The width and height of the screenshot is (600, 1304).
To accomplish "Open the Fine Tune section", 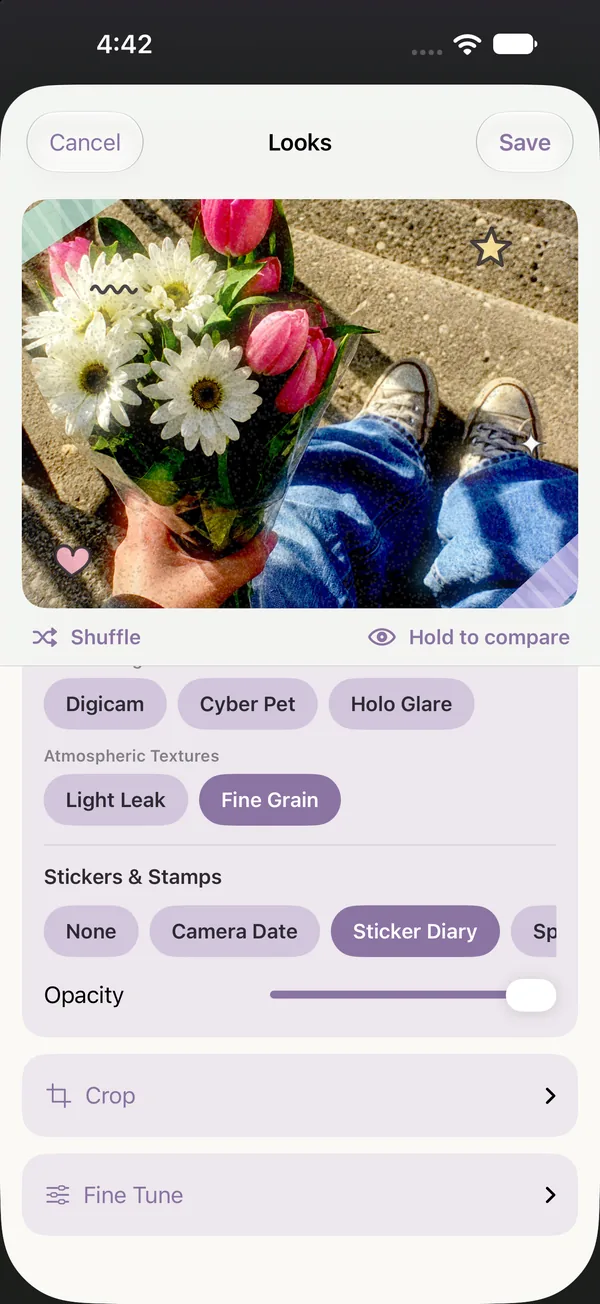I will (300, 1195).
